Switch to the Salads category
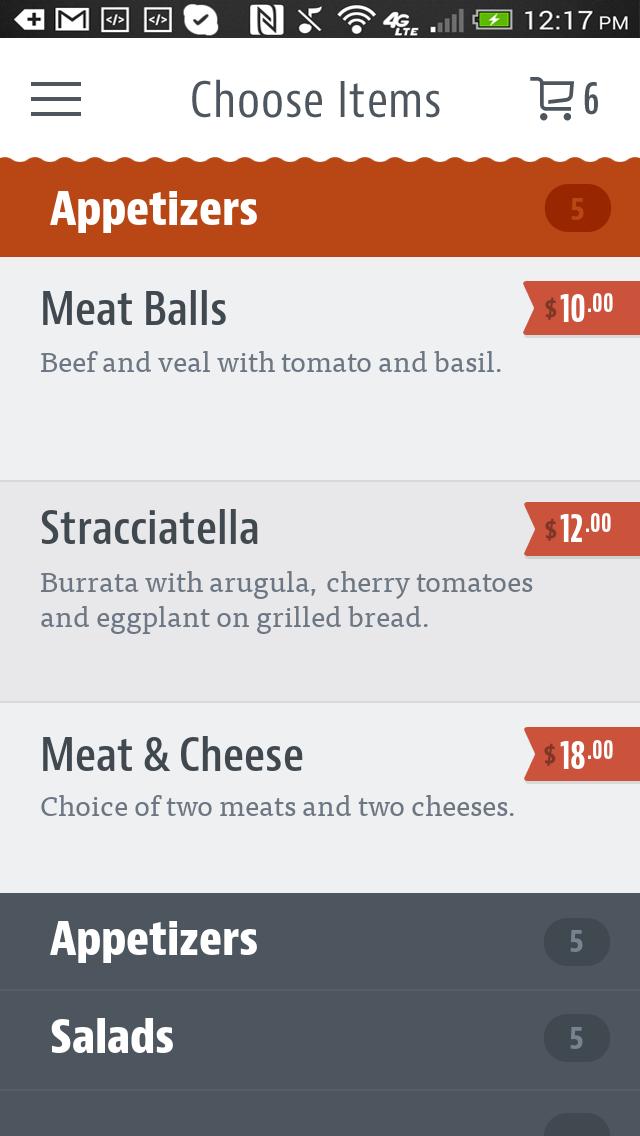This screenshot has height=1136, width=640. click(320, 1038)
